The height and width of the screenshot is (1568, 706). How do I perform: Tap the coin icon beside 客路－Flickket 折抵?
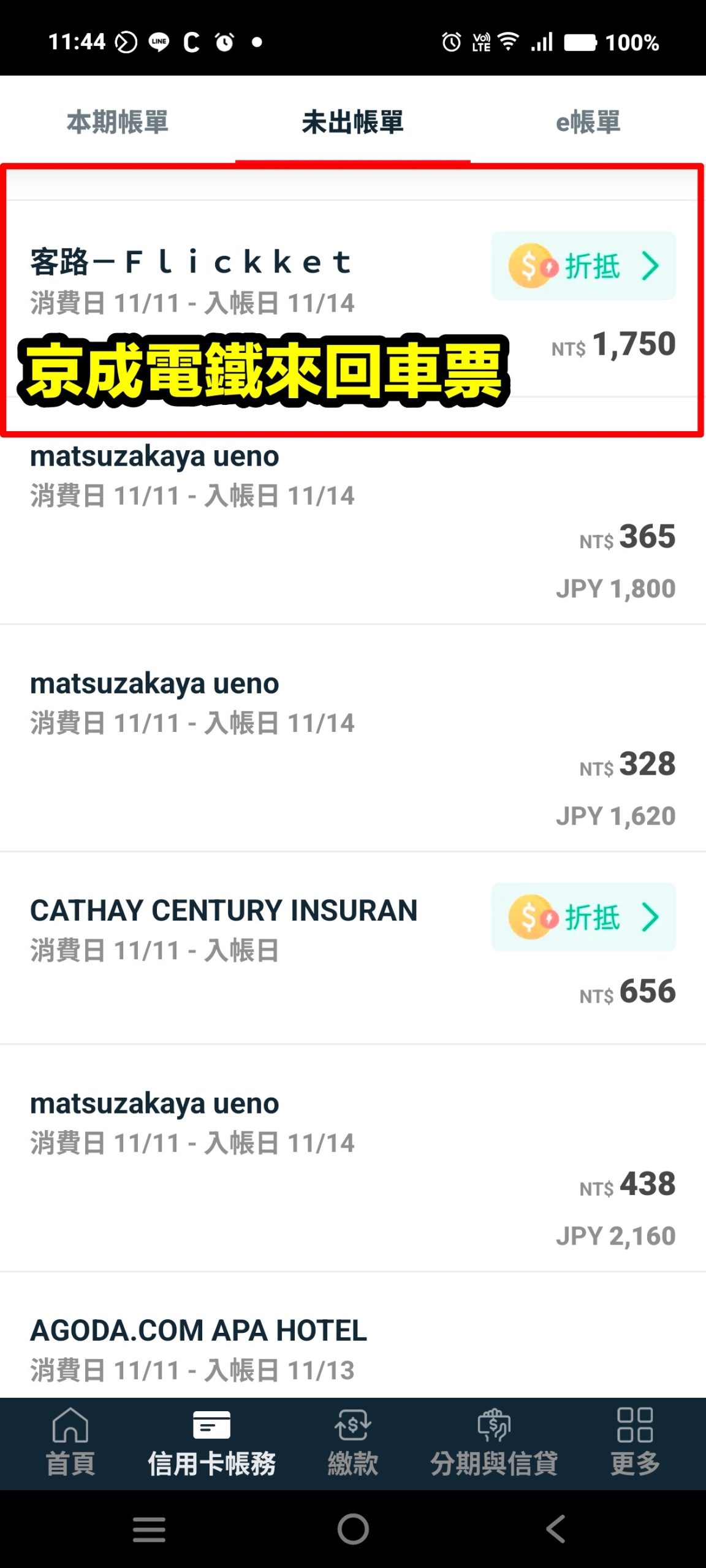[531, 266]
